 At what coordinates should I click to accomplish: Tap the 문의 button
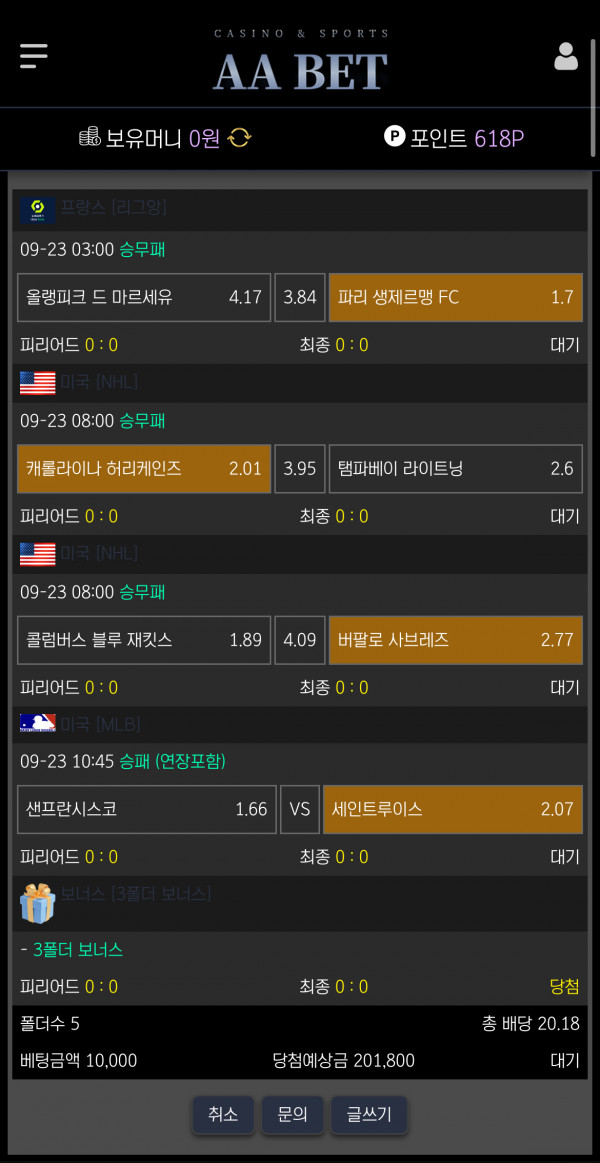pyautogui.click(x=292, y=1114)
